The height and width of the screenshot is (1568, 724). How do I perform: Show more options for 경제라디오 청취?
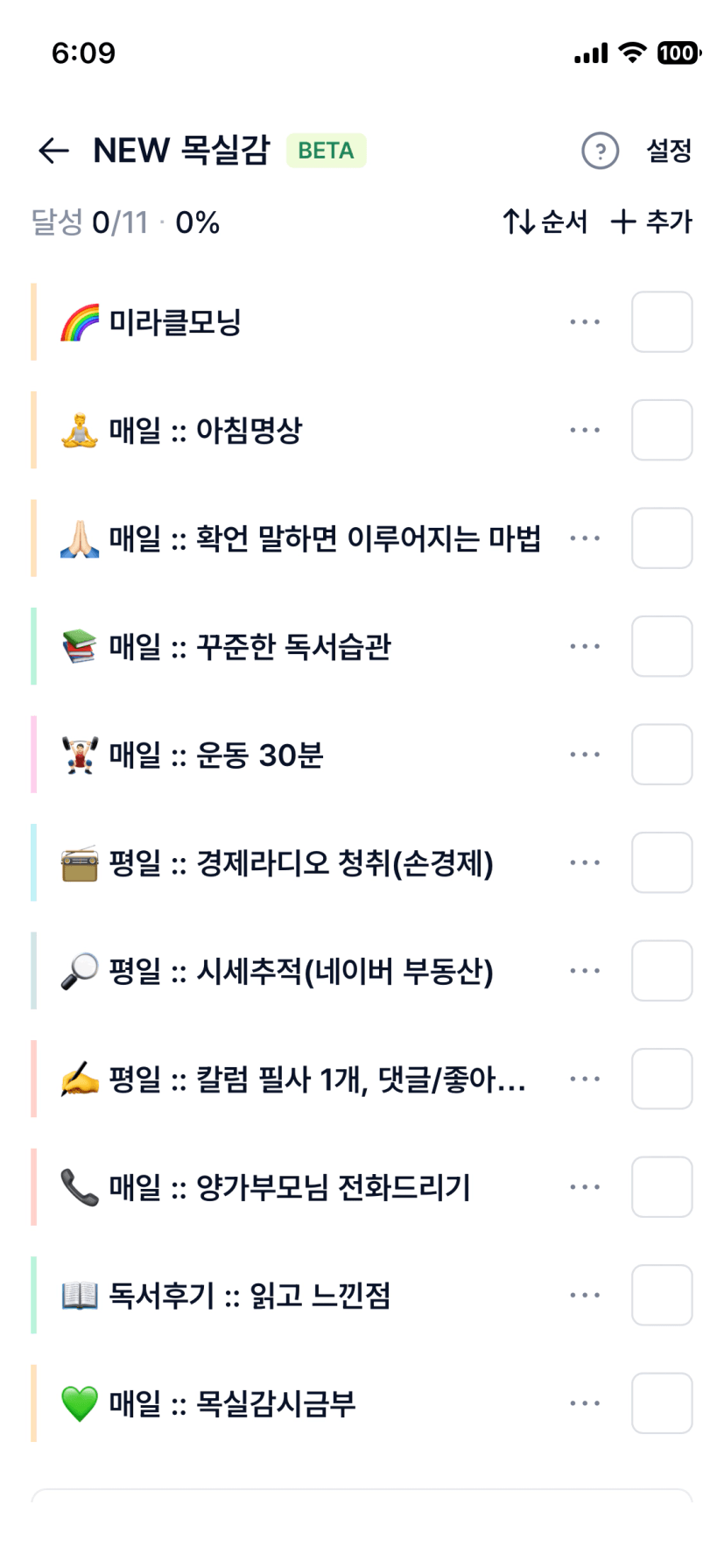point(584,863)
